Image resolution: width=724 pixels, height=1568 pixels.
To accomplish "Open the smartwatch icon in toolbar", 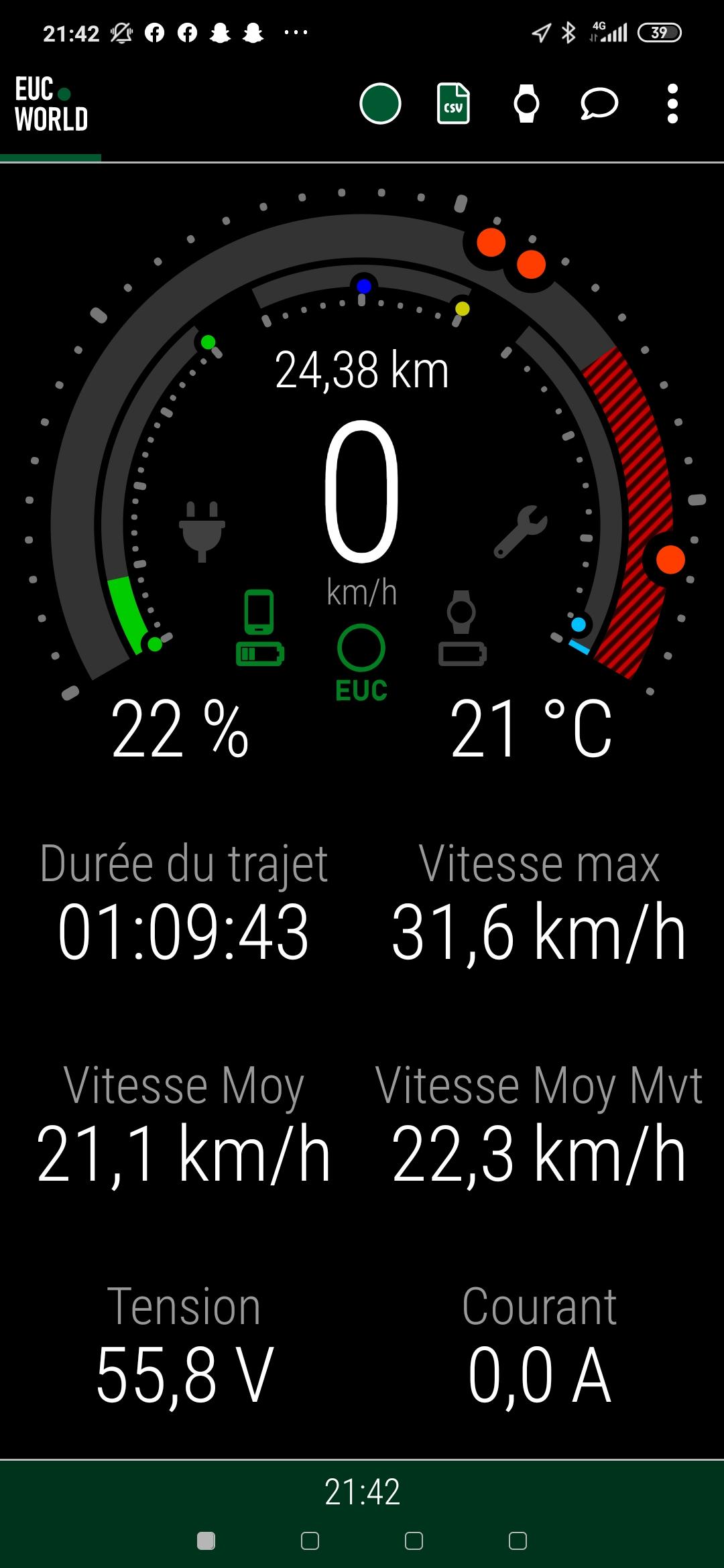I will coord(526,104).
